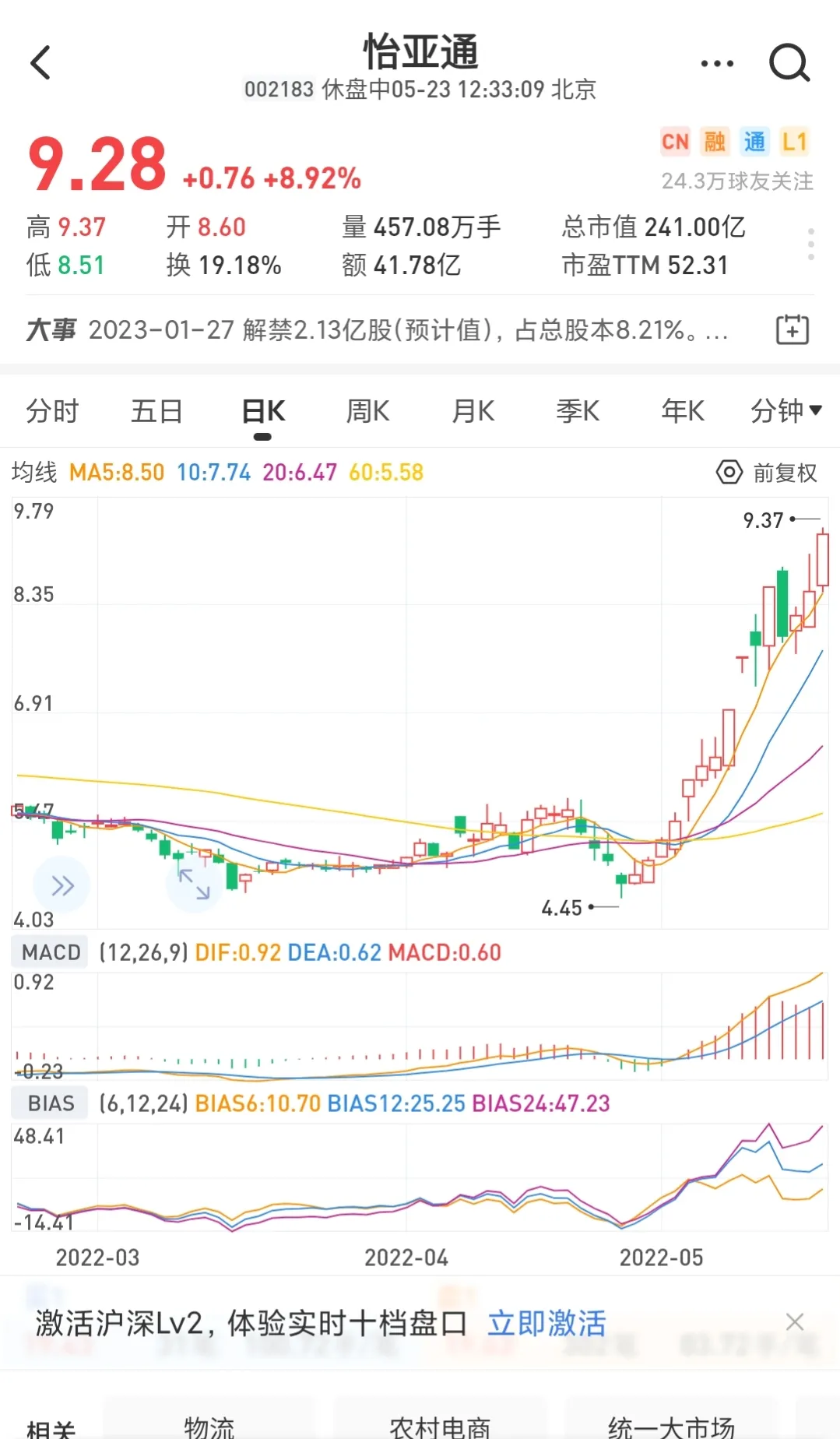Switch to the 周K chart tab

click(367, 410)
